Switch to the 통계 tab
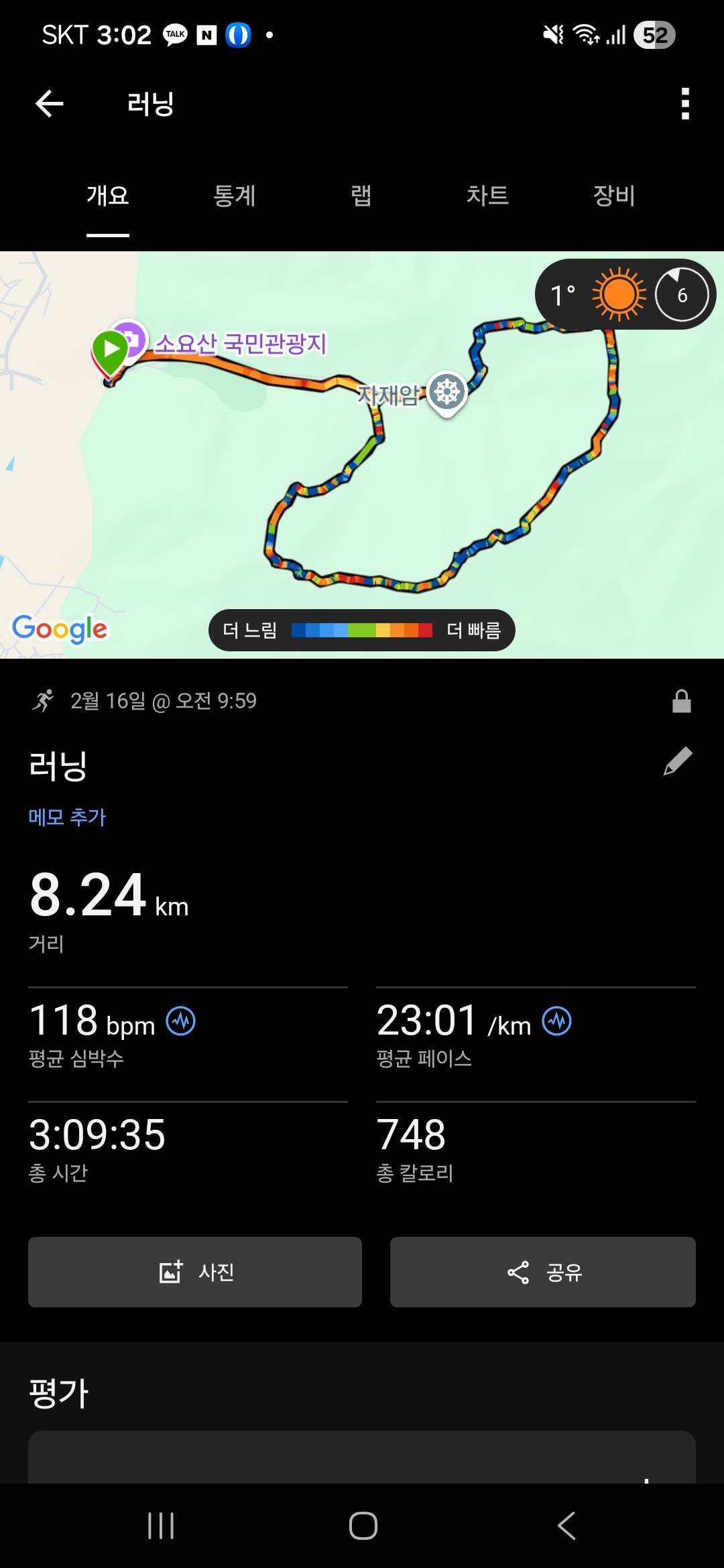Viewport: 724px width, 1568px height. coord(236,196)
